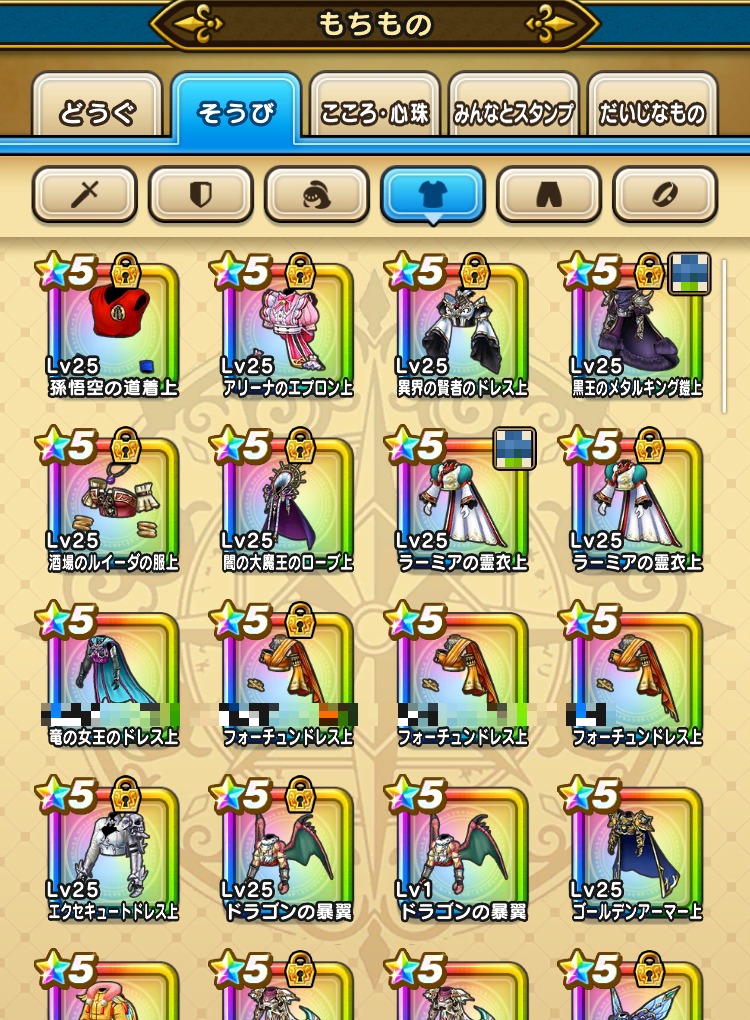Select 酒場のルイーダの服上 item

113,505
